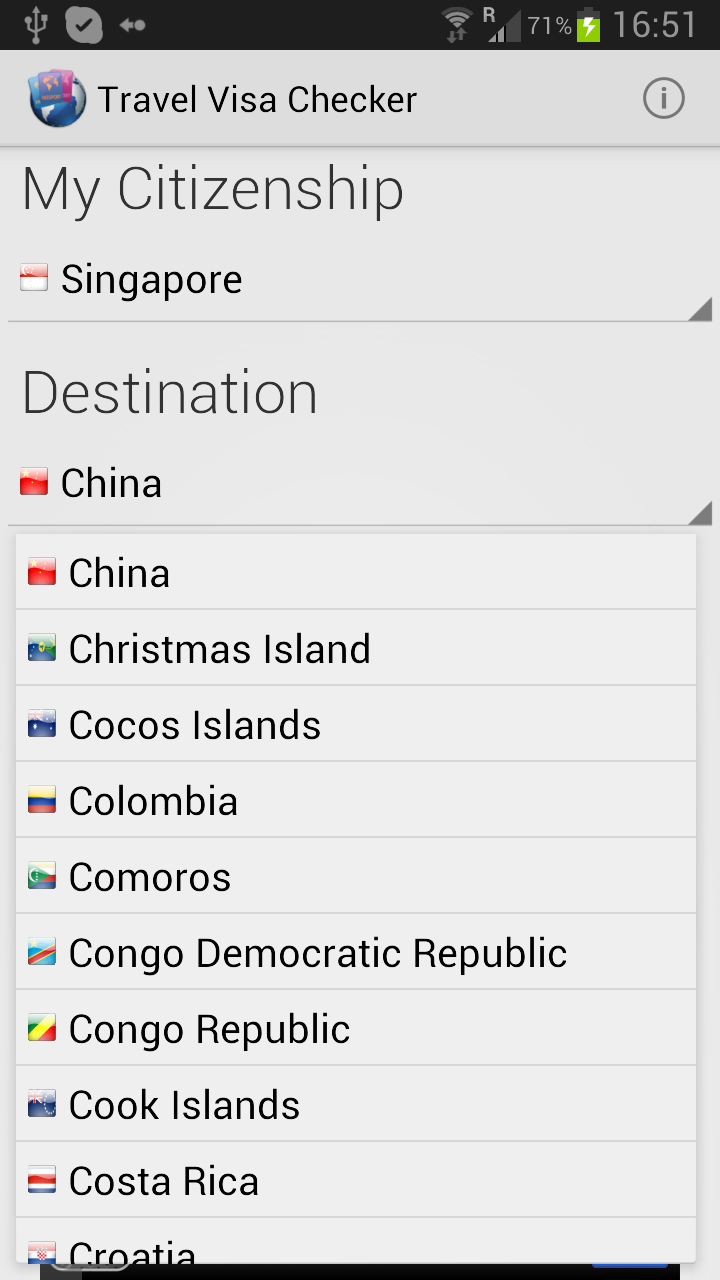
Task: Click the China flag next to Destination
Action: pyautogui.click(x=35, y=482)
